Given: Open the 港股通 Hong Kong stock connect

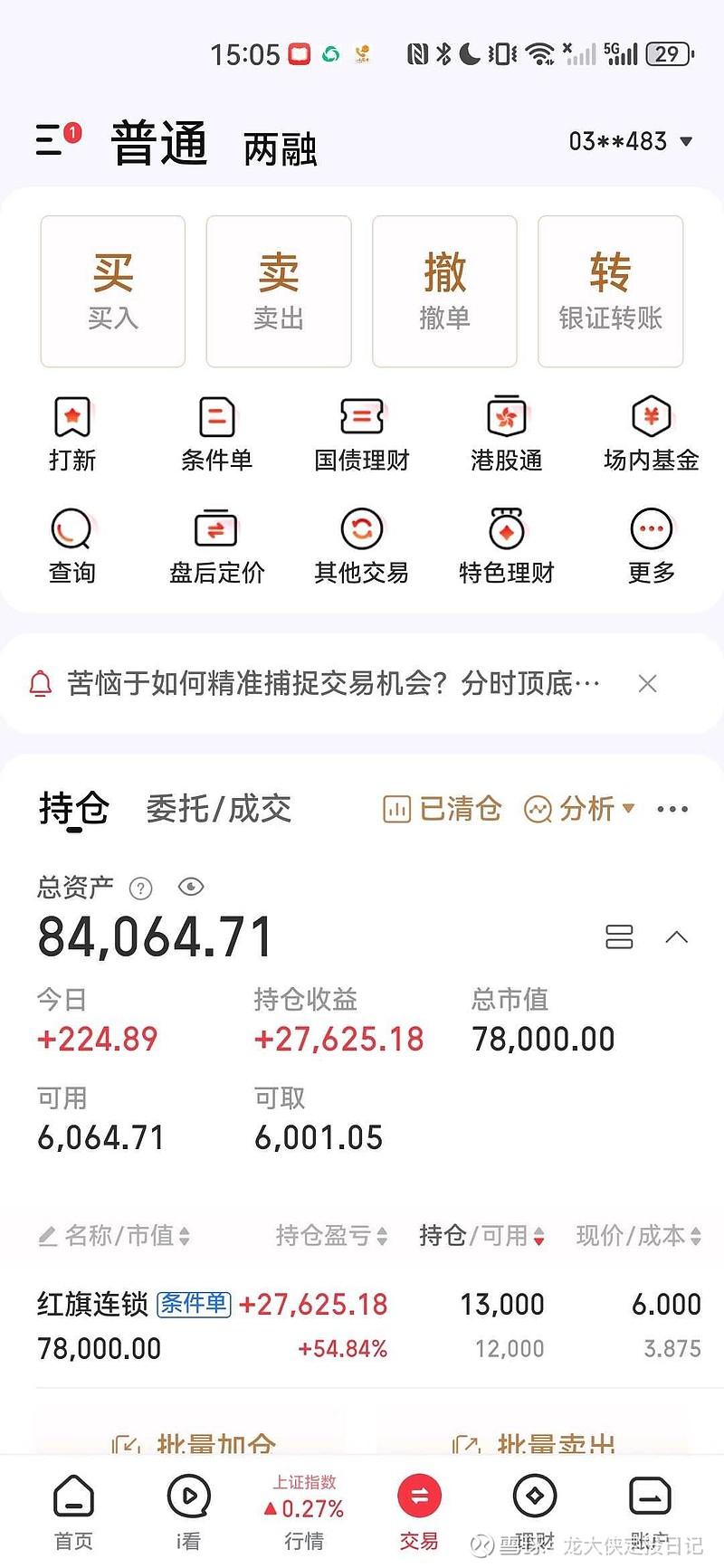Looking at the screenshot, I should (x=505, y=434).
